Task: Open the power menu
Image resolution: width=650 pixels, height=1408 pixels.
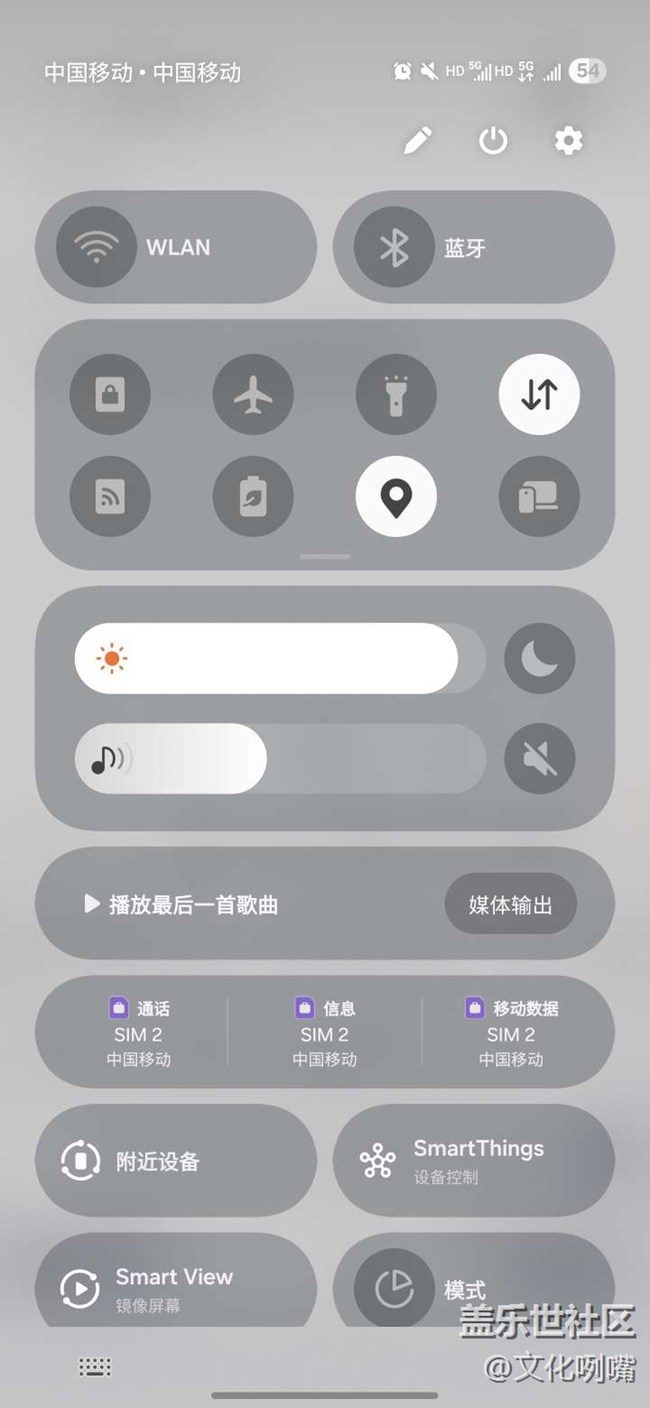Action: pyautogui.click(x=493, y=141)
